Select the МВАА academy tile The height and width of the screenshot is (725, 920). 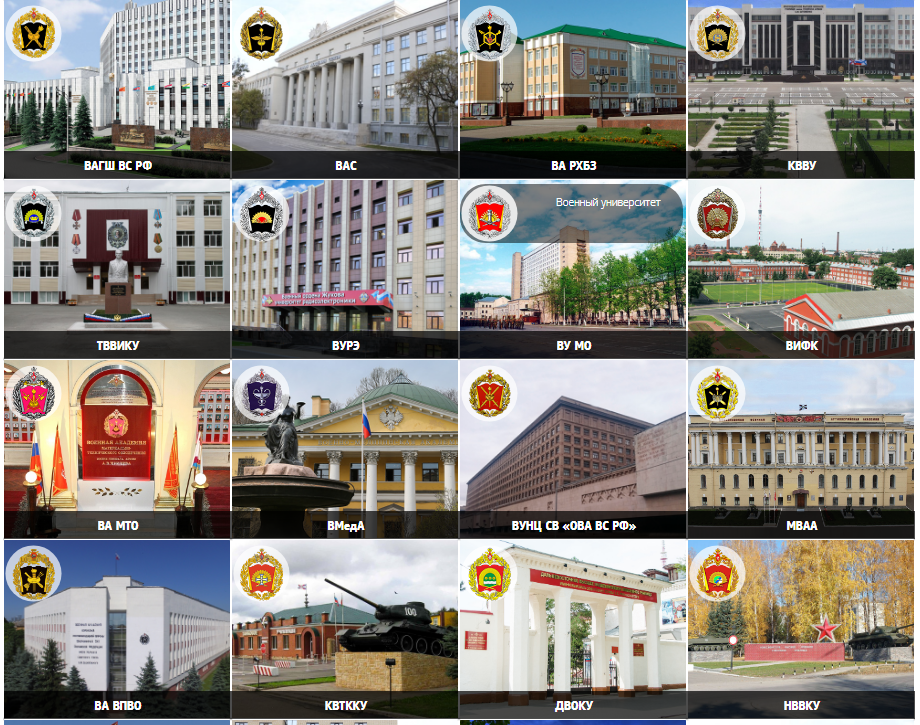coord(801,450)
